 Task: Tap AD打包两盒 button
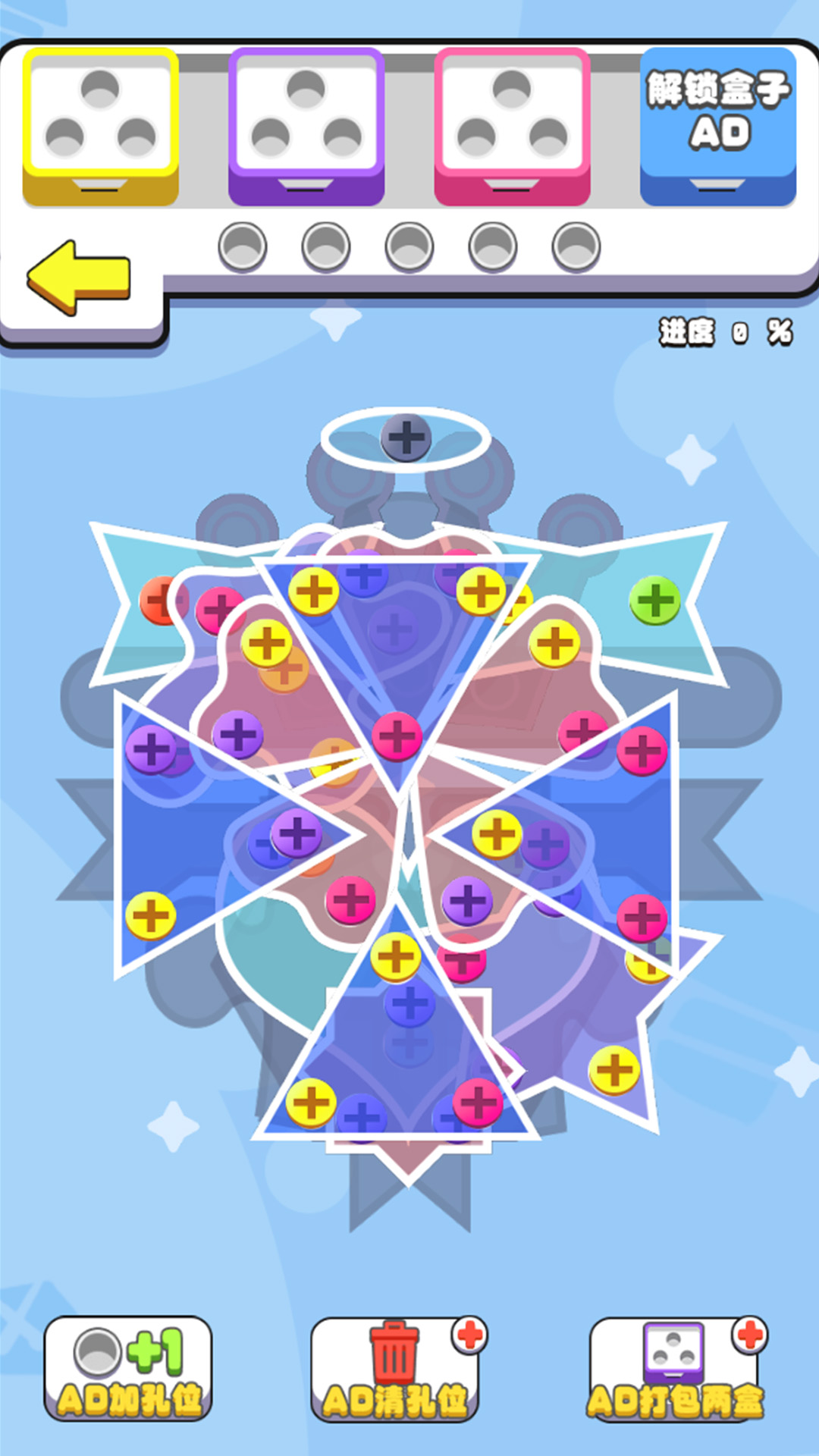point(675,1370)
